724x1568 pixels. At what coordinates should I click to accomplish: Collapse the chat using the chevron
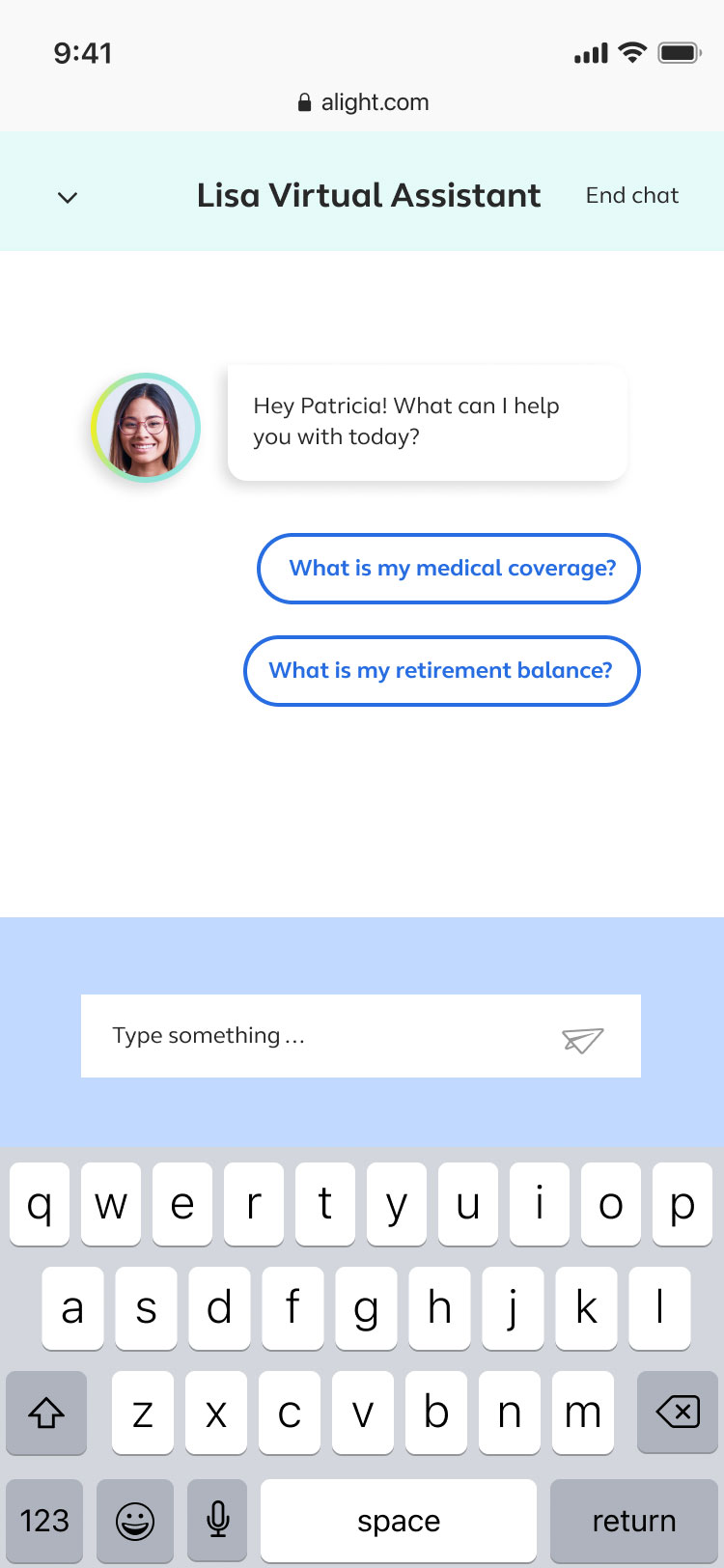tap(68, 197)
